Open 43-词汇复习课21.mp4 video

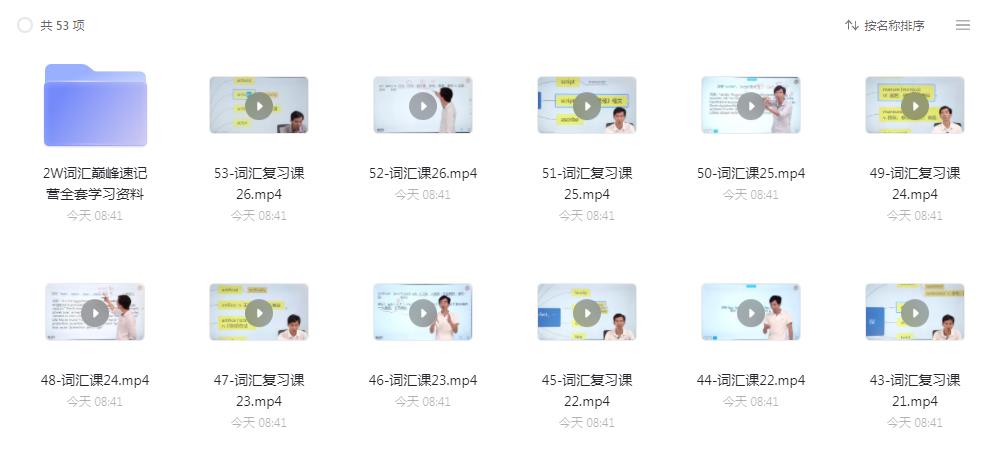coord(915,312)
